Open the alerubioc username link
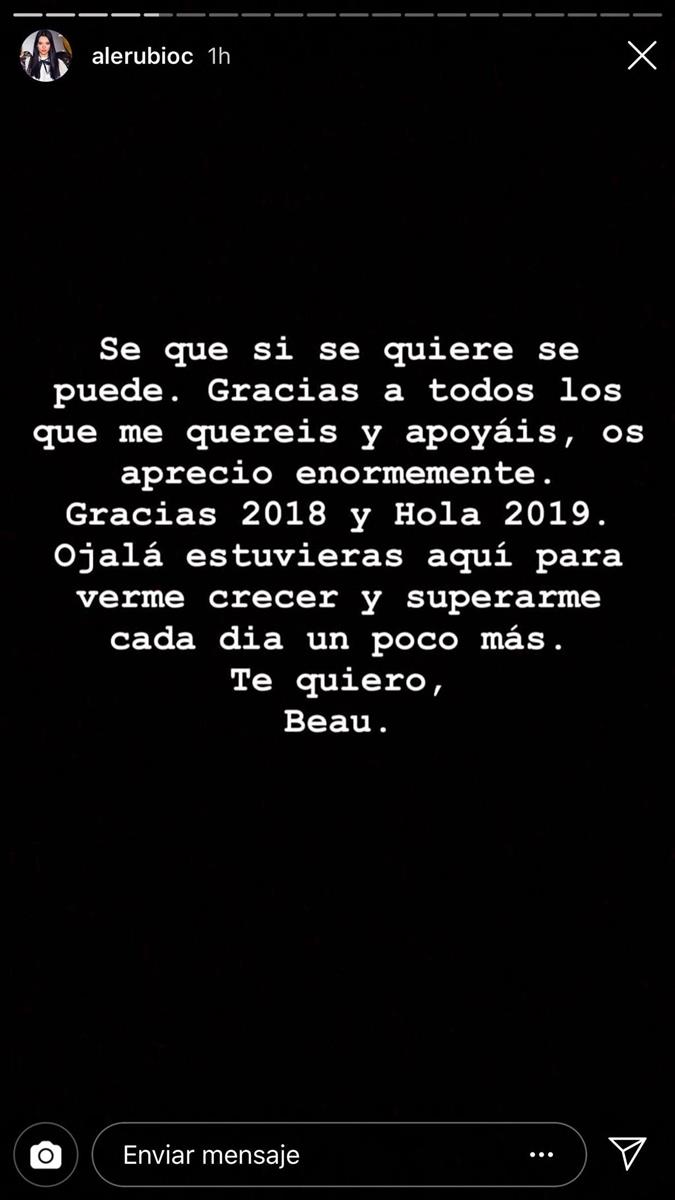Image resolution: width=675 pixels, height=1200 pixels. [144, 57]
